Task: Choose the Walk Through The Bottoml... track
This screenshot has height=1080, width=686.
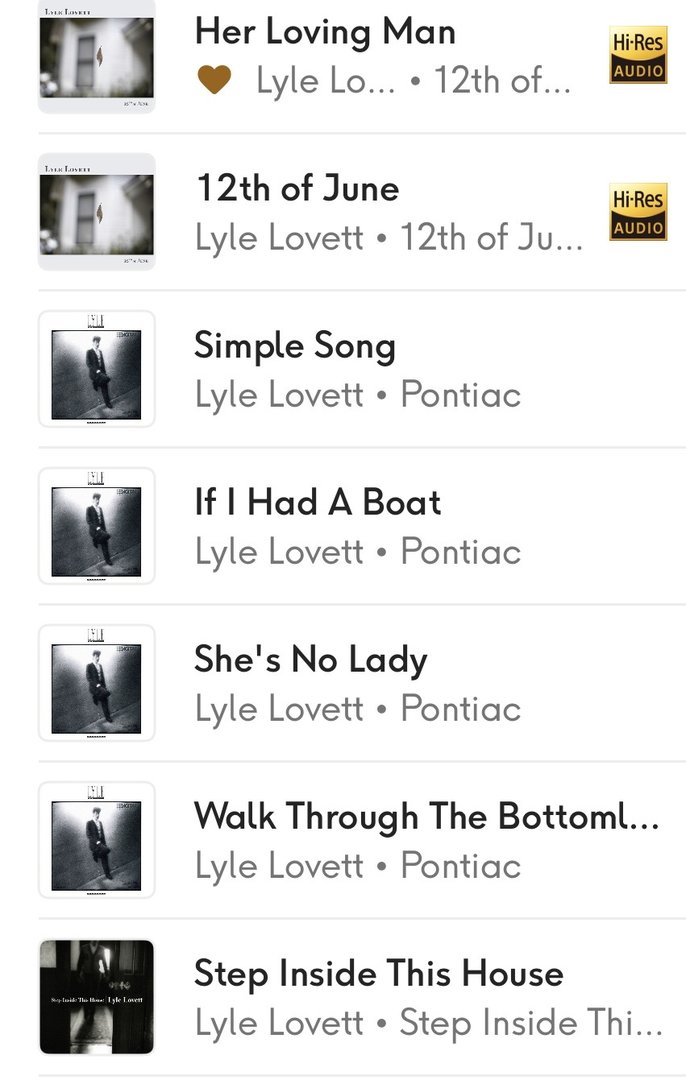Action: coord(426,817)
